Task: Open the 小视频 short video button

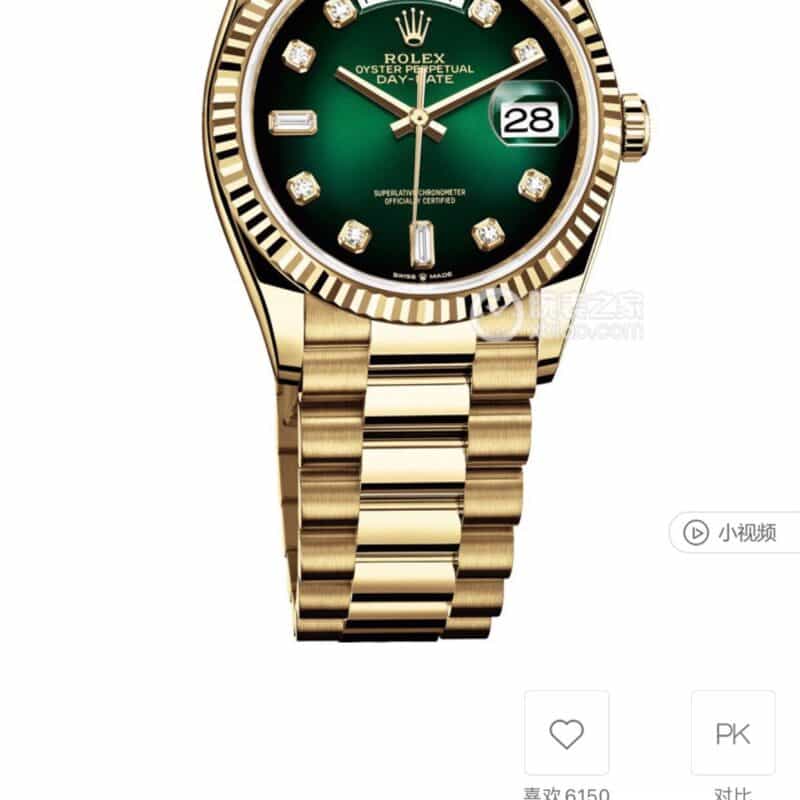Action: pos(733,533)
